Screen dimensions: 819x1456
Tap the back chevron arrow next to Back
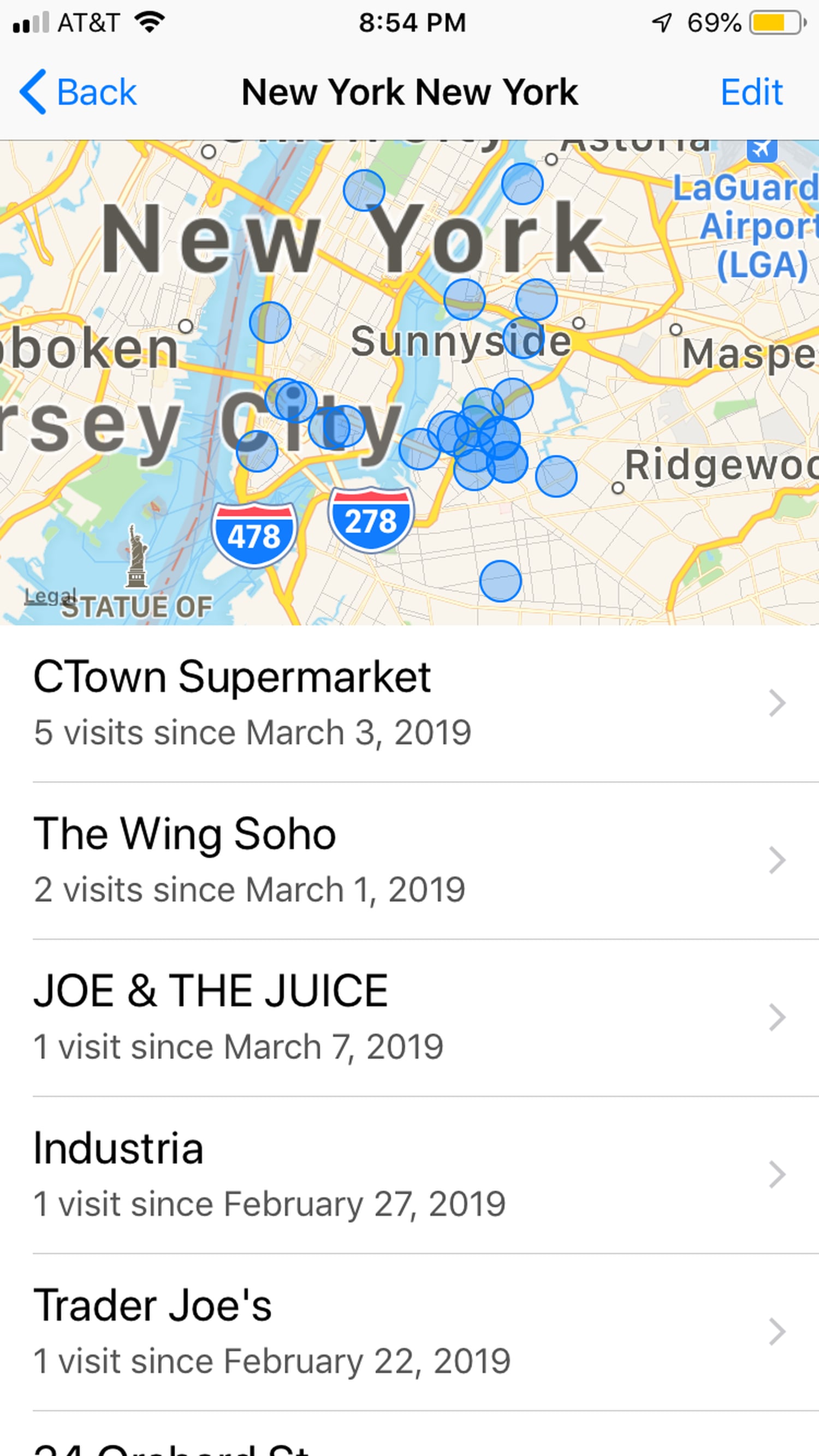34,91
